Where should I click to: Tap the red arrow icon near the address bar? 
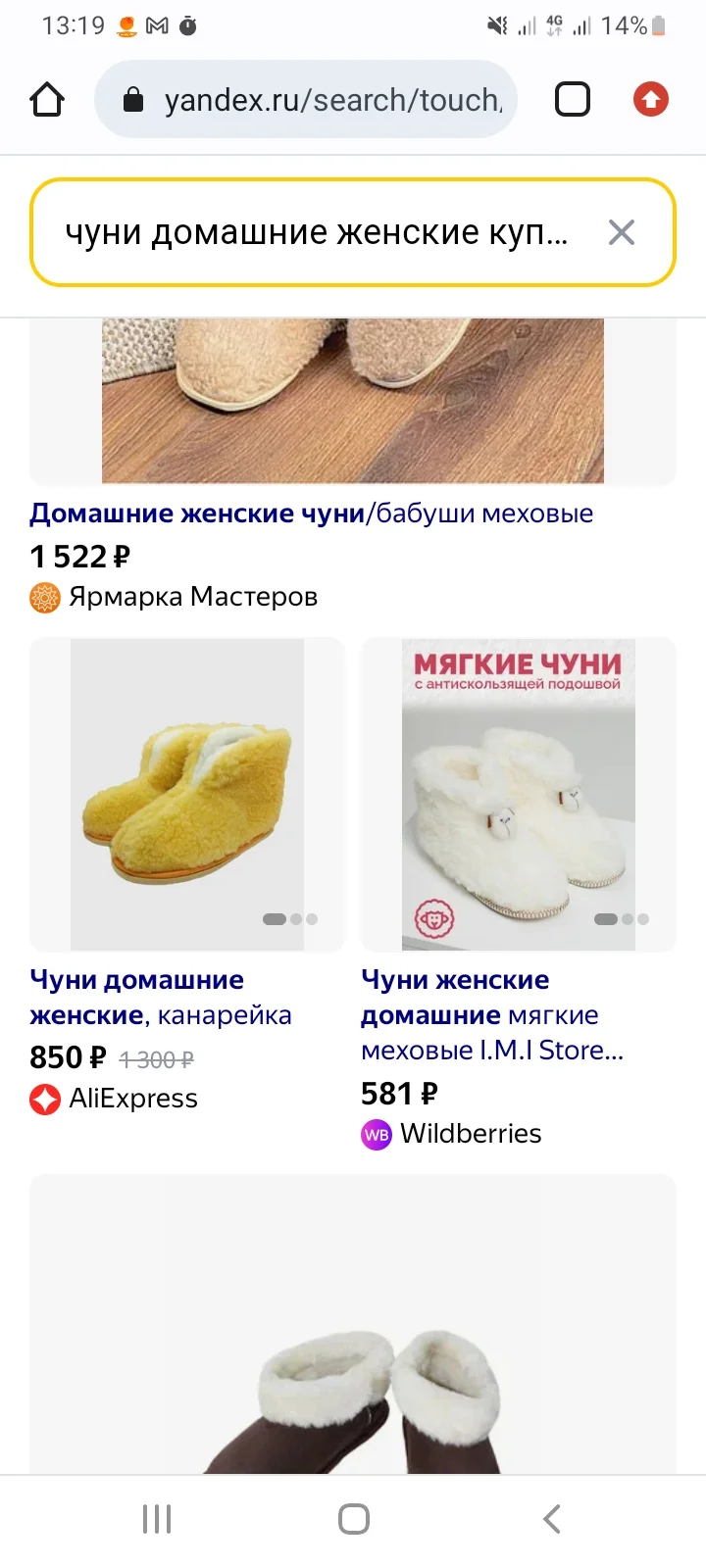point(649,98)
